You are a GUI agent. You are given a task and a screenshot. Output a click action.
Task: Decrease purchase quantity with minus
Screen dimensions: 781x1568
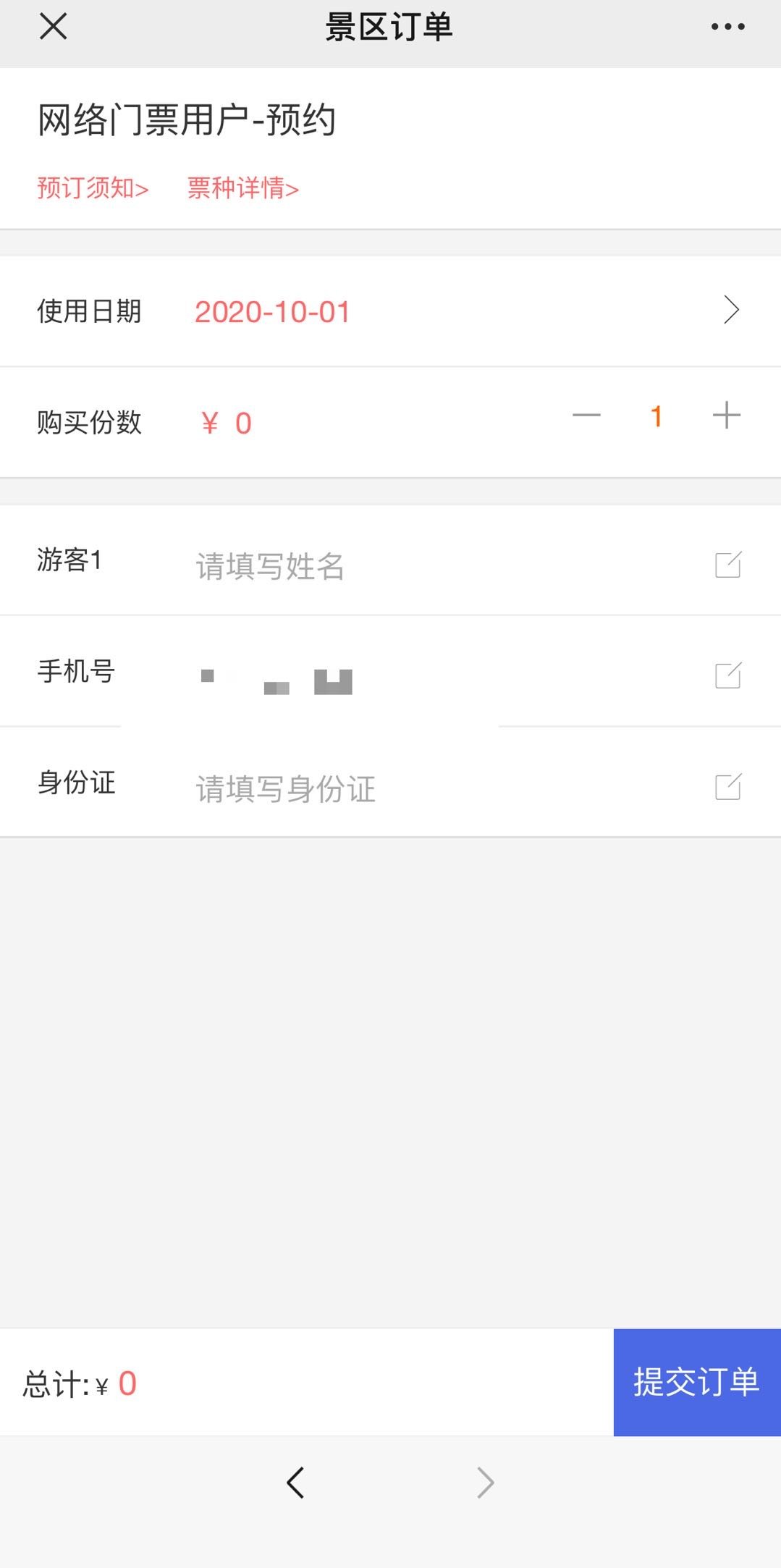point(586,416)
